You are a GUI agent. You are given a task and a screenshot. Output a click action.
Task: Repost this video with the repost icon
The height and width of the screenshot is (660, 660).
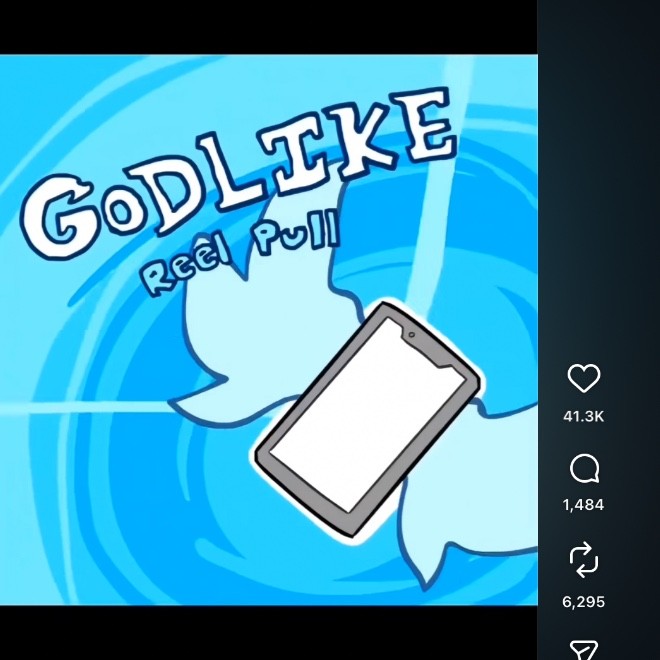coord(584,561)
